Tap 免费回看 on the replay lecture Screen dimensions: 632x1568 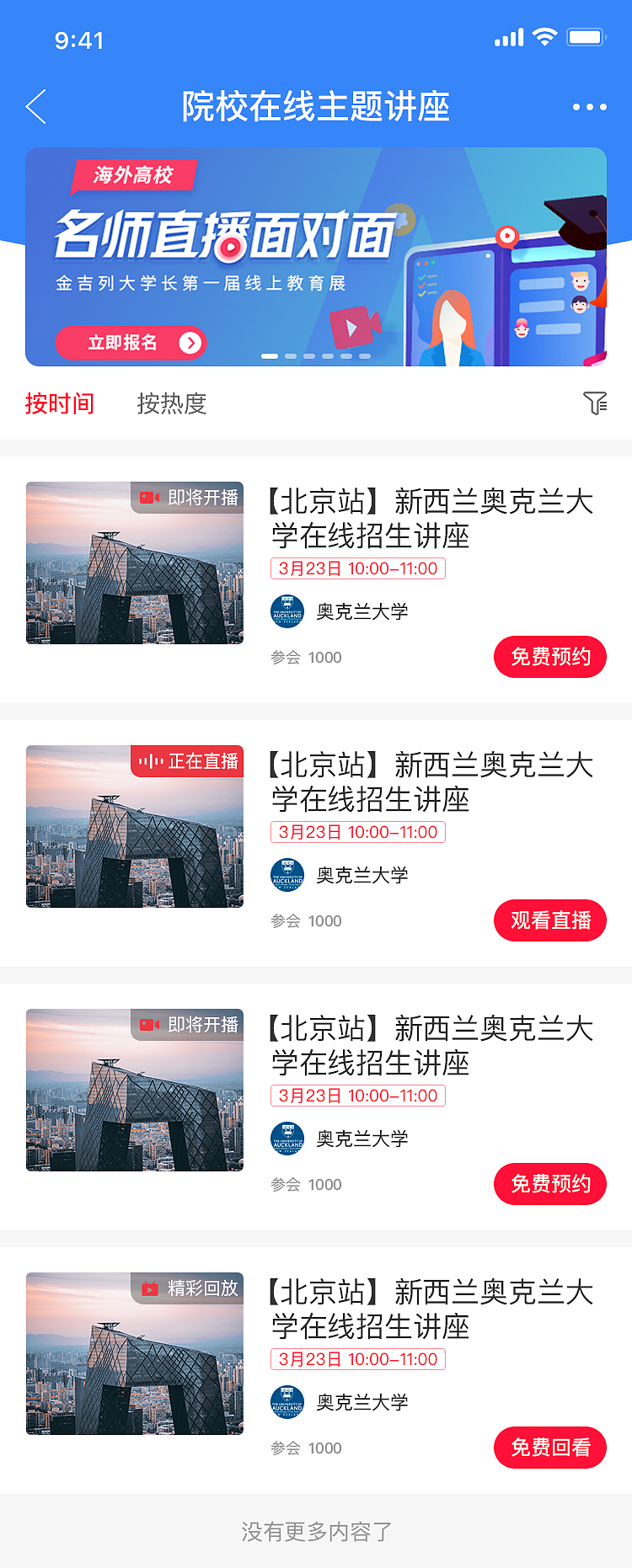click(x=549, y=1448)
